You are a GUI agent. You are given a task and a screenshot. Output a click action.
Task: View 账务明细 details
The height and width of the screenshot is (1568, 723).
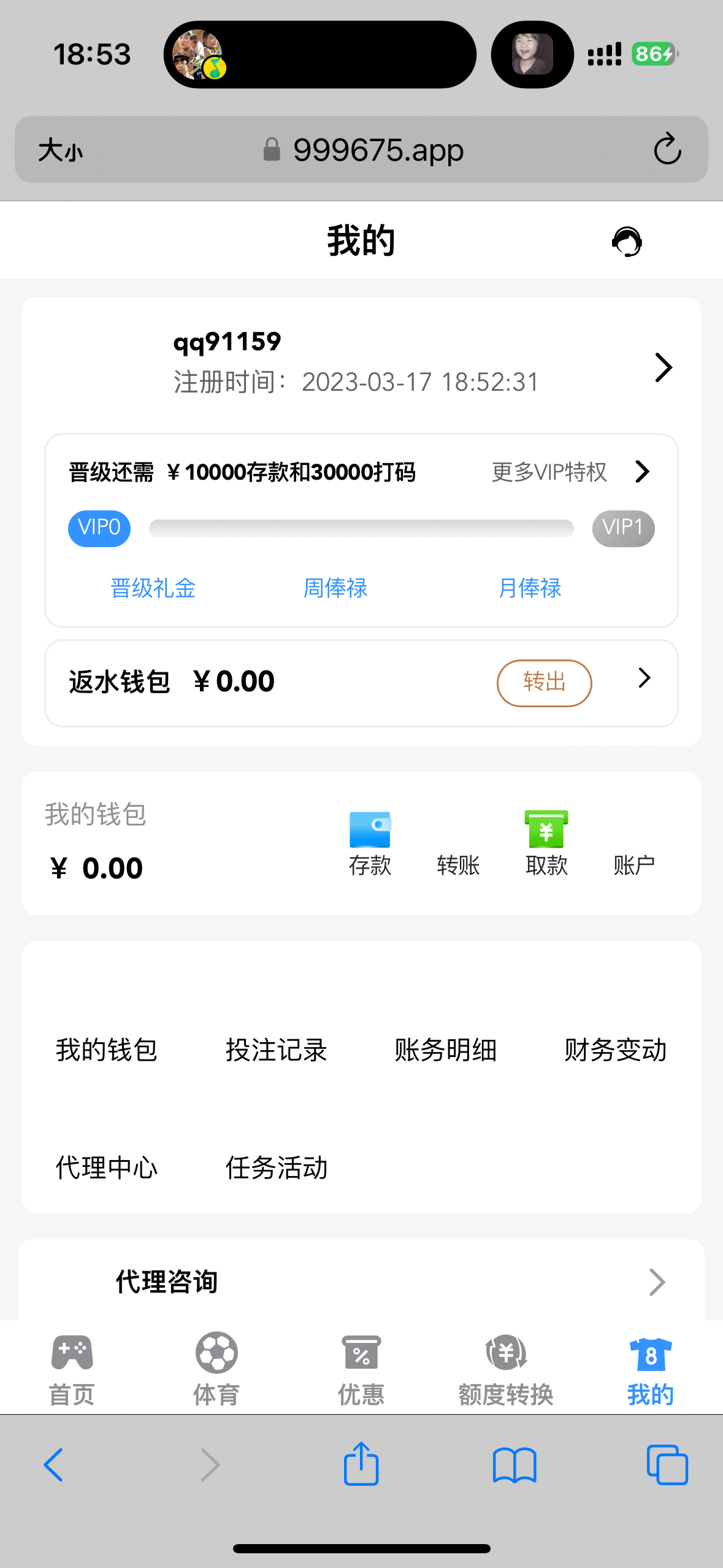click(x=446, y=1050)
